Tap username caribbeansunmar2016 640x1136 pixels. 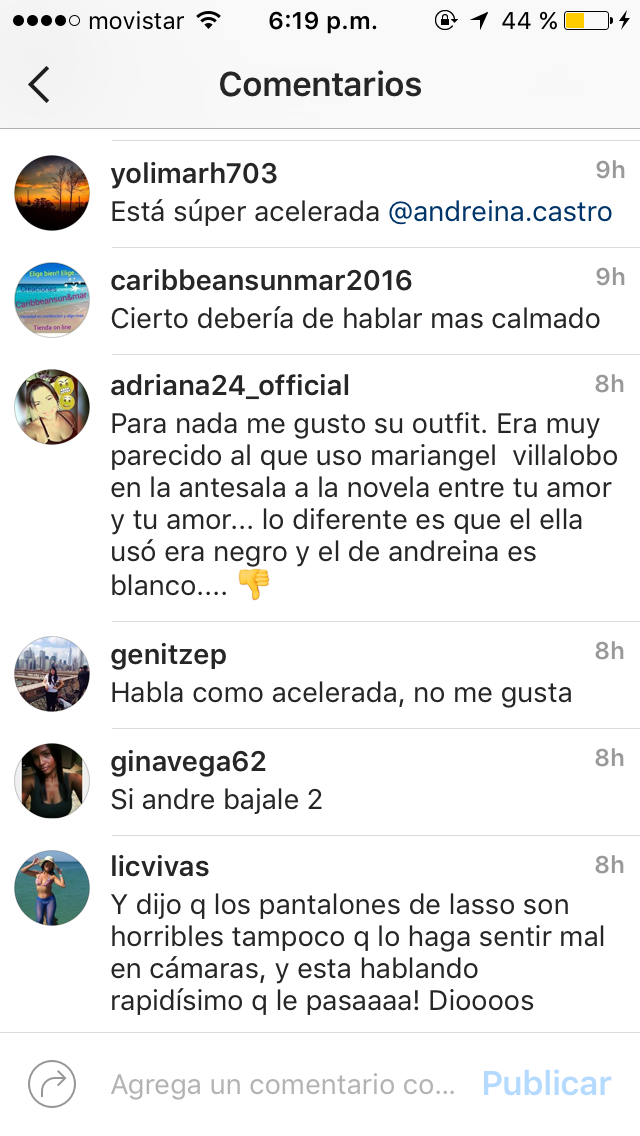[261, 280]
